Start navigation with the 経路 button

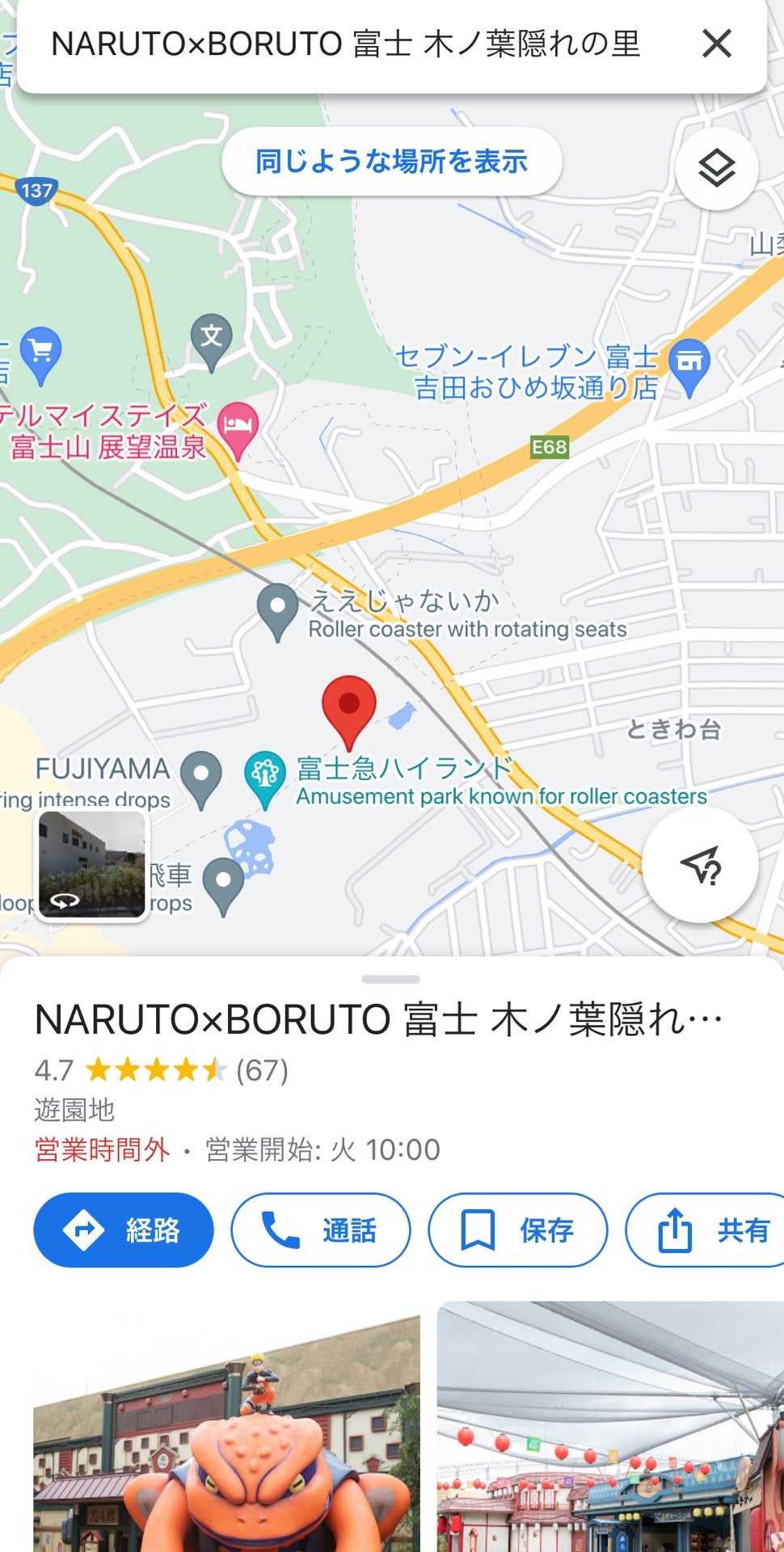point(123,1229)
